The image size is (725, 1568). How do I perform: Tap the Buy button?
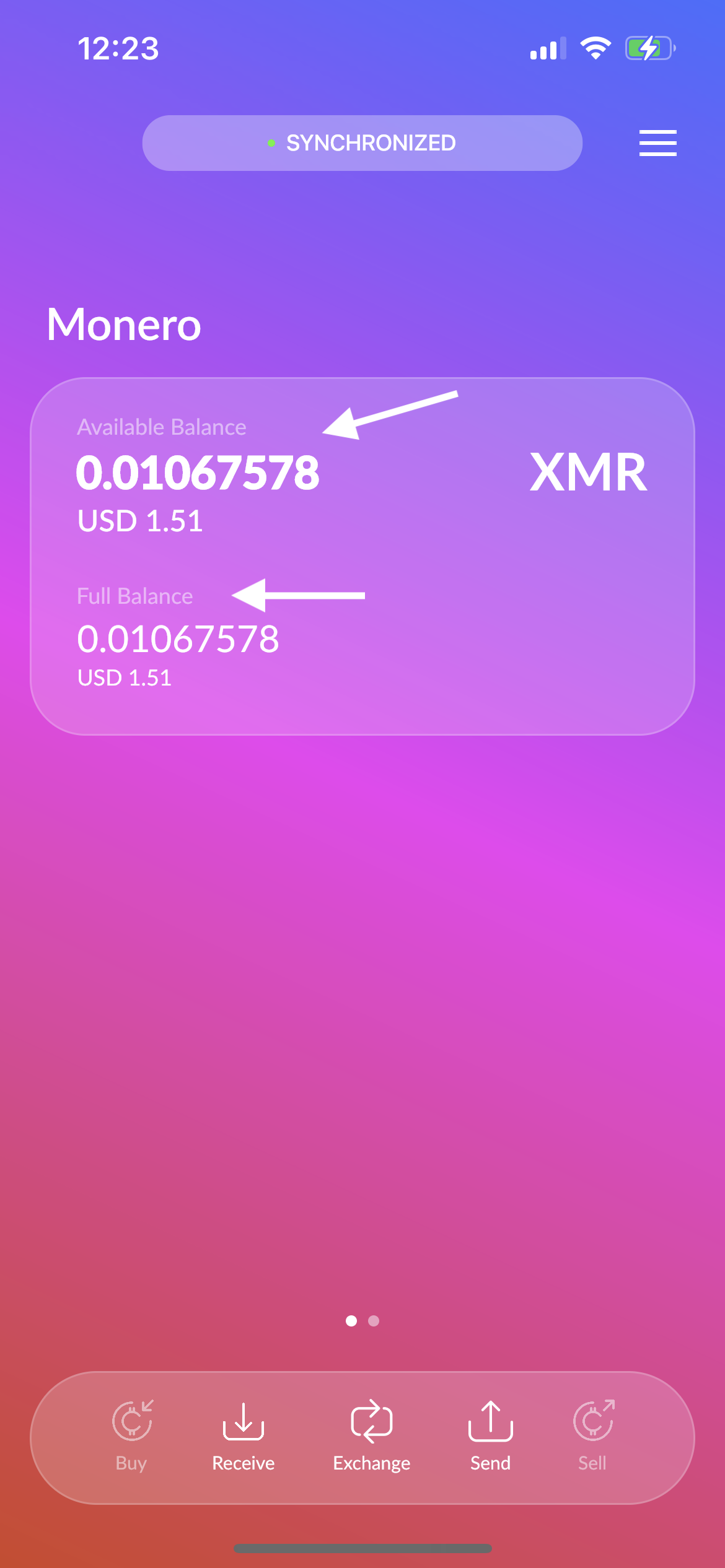click(x=131, y=1435)
